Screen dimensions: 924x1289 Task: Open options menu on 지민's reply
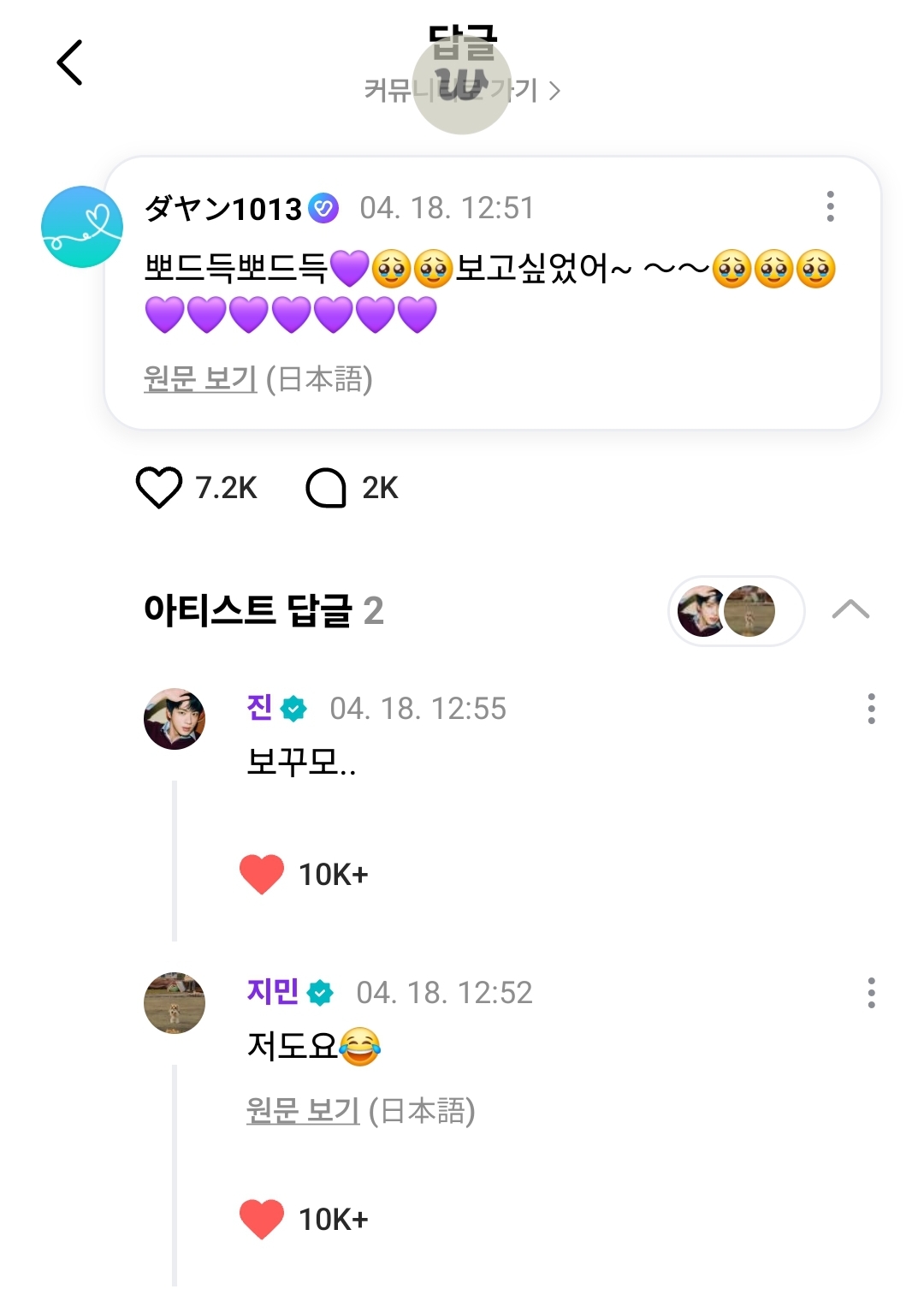click(871, 993)
